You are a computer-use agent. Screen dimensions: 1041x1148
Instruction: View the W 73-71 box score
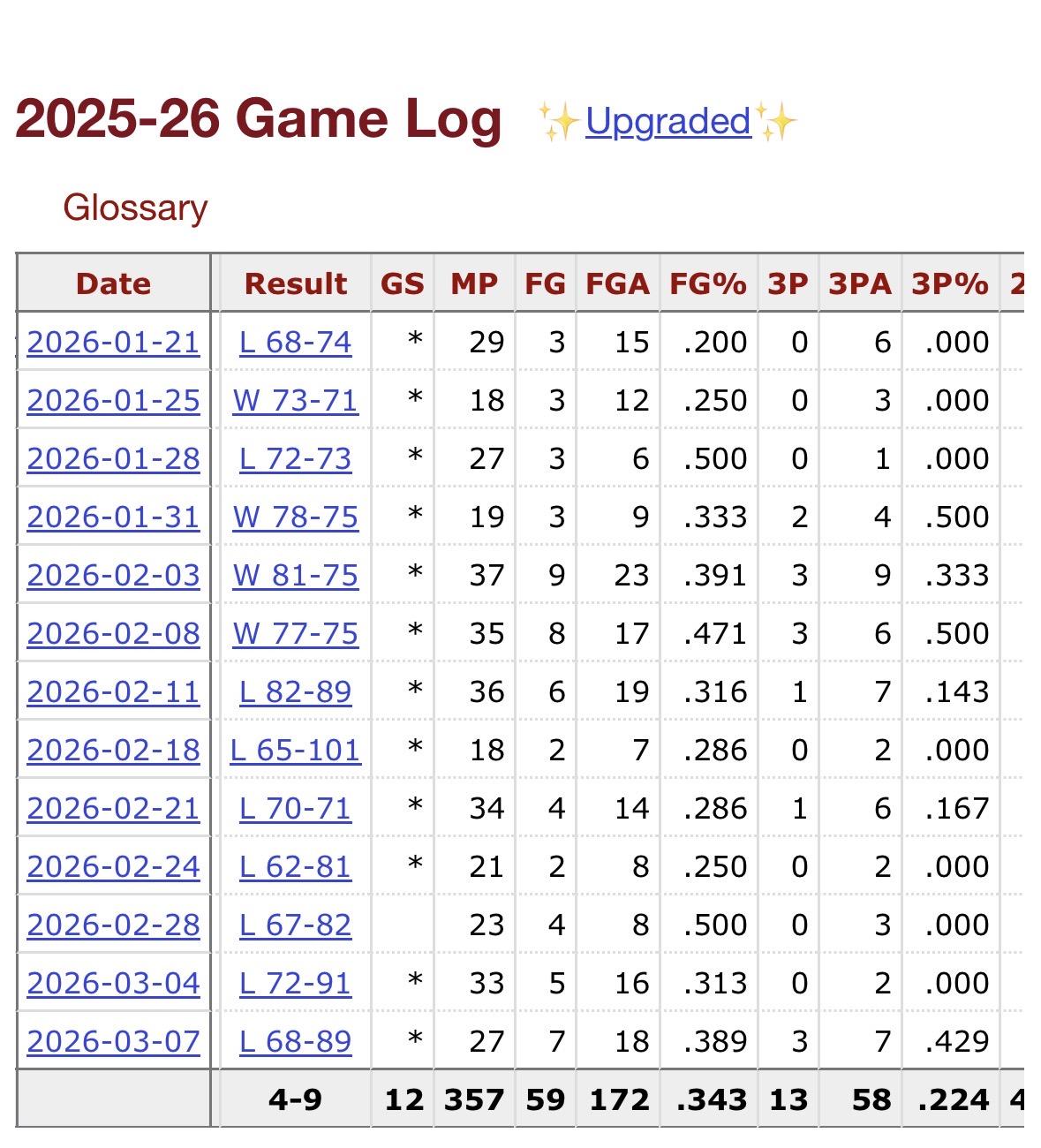(295, 401)
